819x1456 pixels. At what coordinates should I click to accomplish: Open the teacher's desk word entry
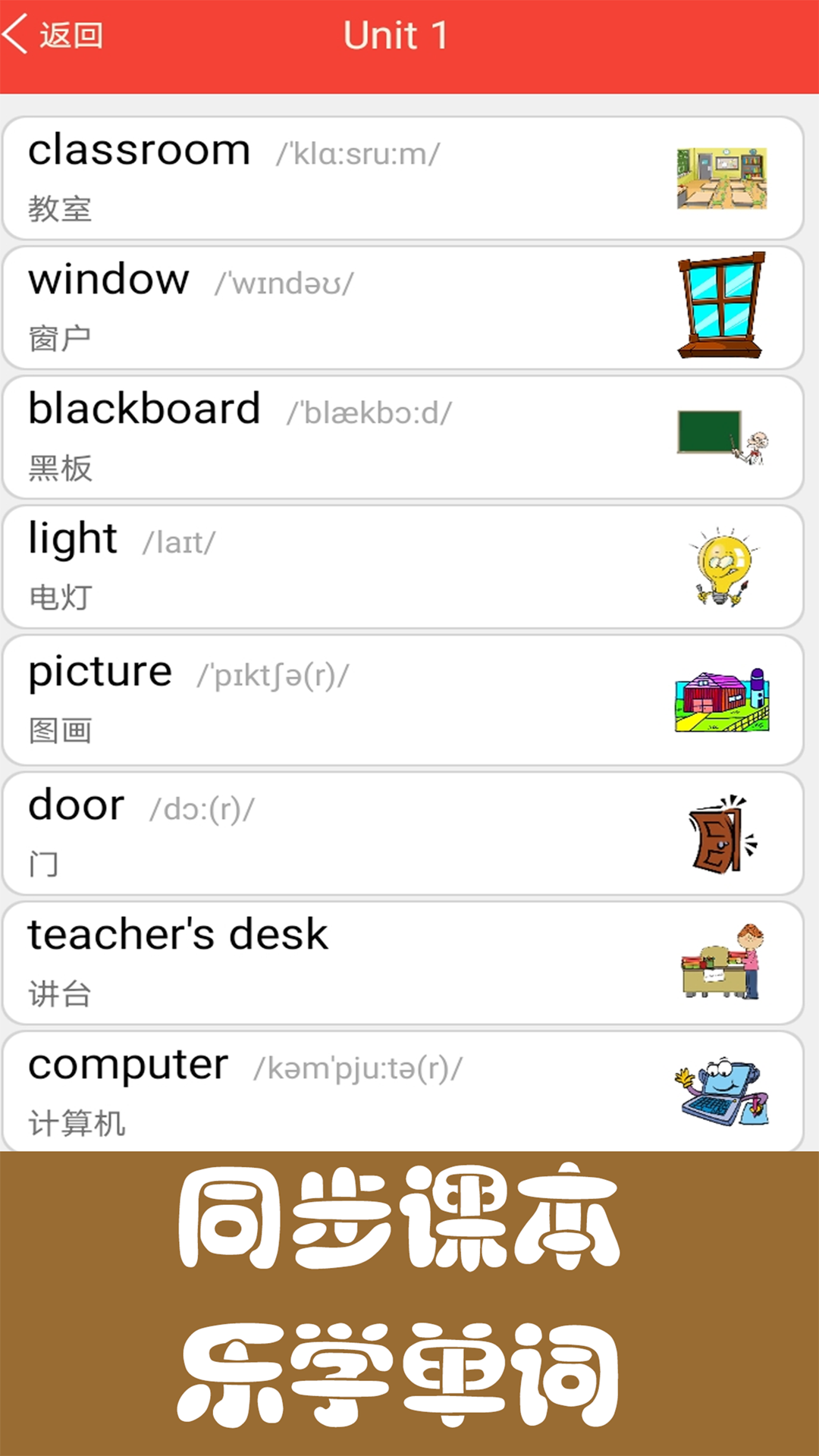click(402, 963)
